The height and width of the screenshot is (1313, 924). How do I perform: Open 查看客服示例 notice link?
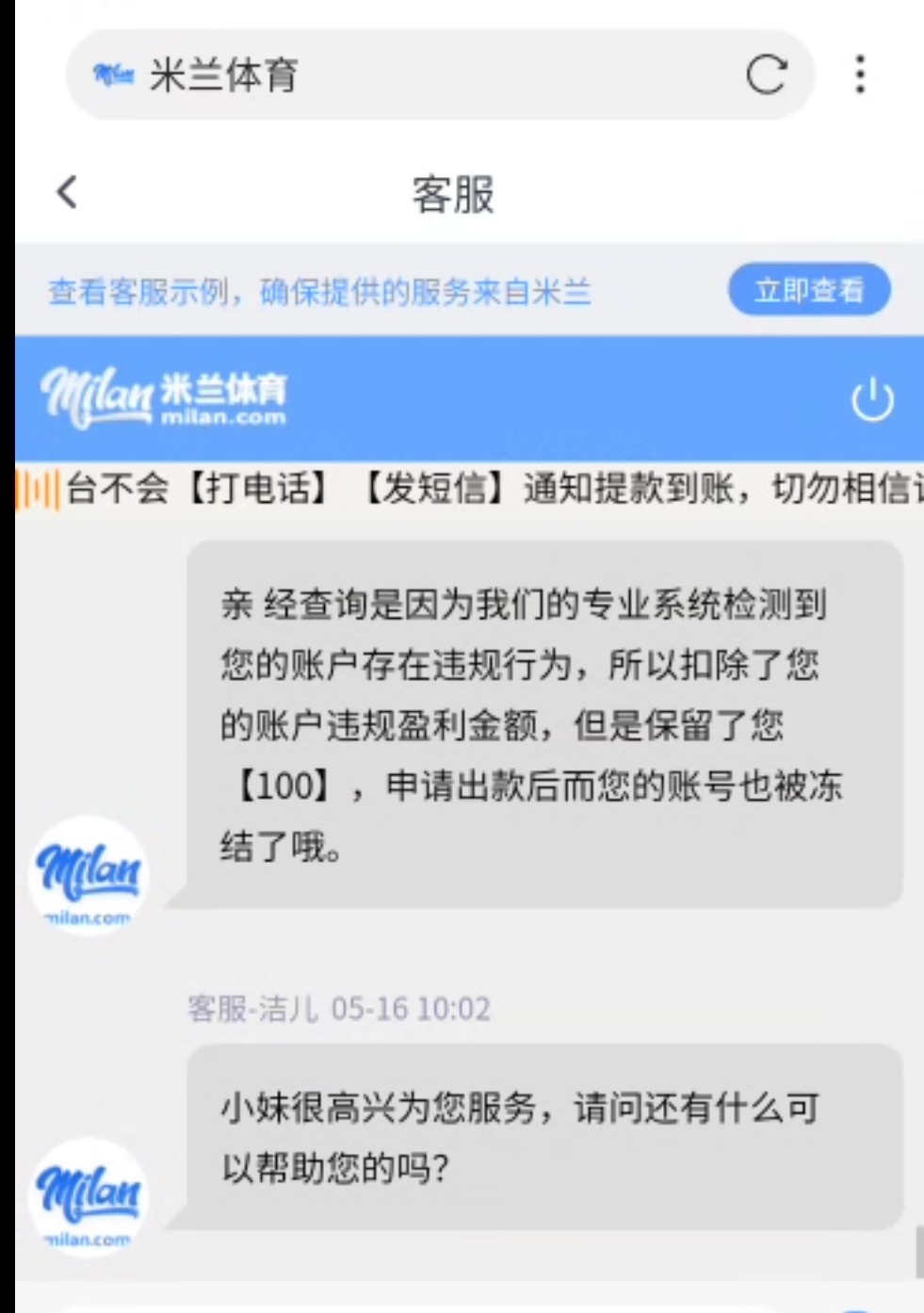319,292
